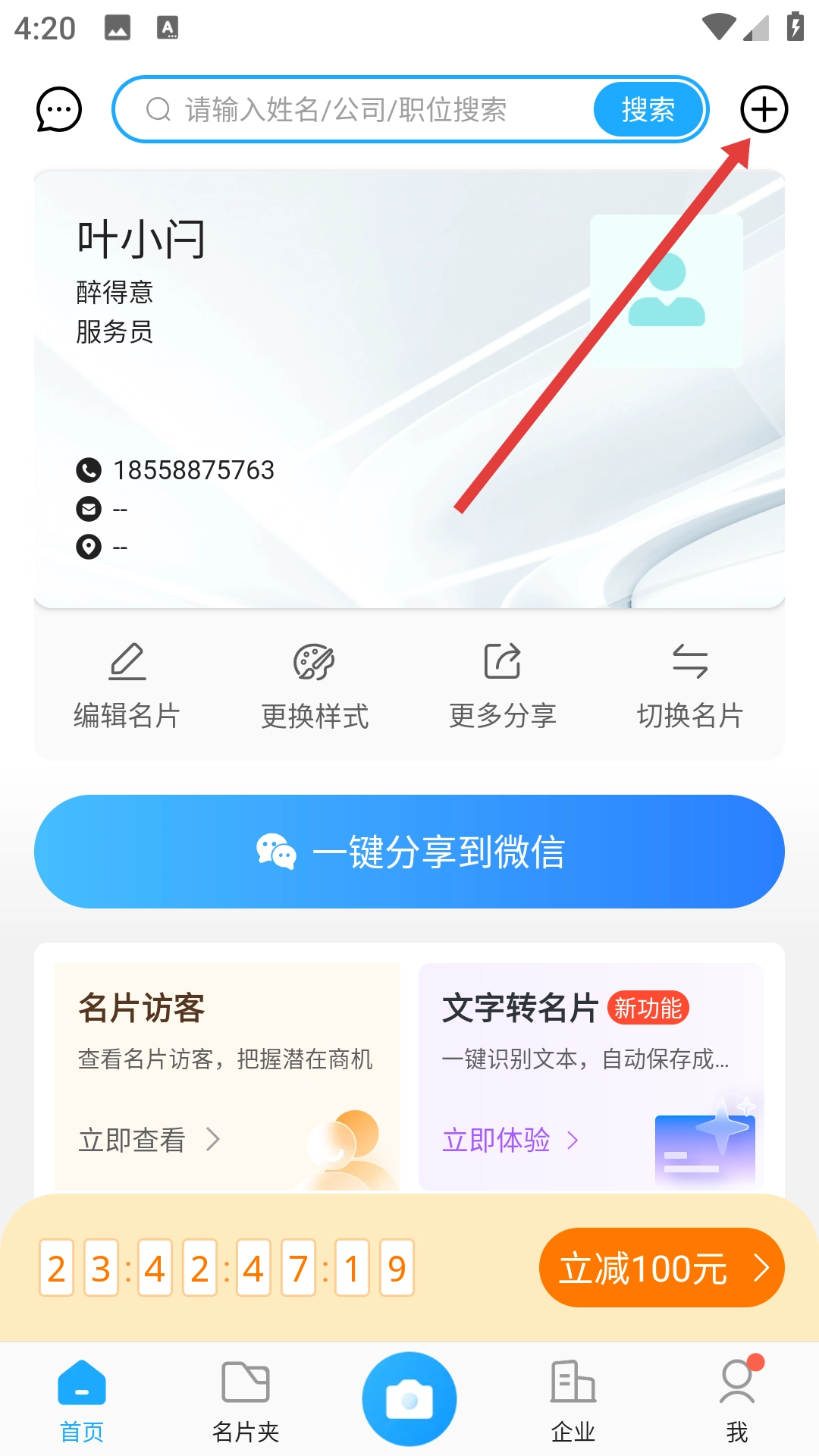Focus the name/company/position search field
The image size is (819, 1456).
coord(356,110)
